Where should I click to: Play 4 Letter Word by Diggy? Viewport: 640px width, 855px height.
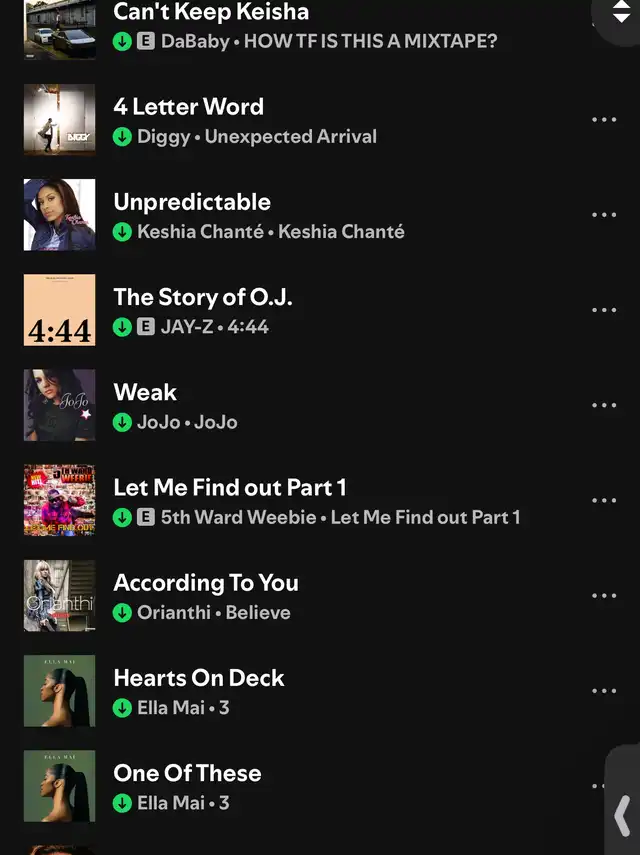(x=189, y=107)
